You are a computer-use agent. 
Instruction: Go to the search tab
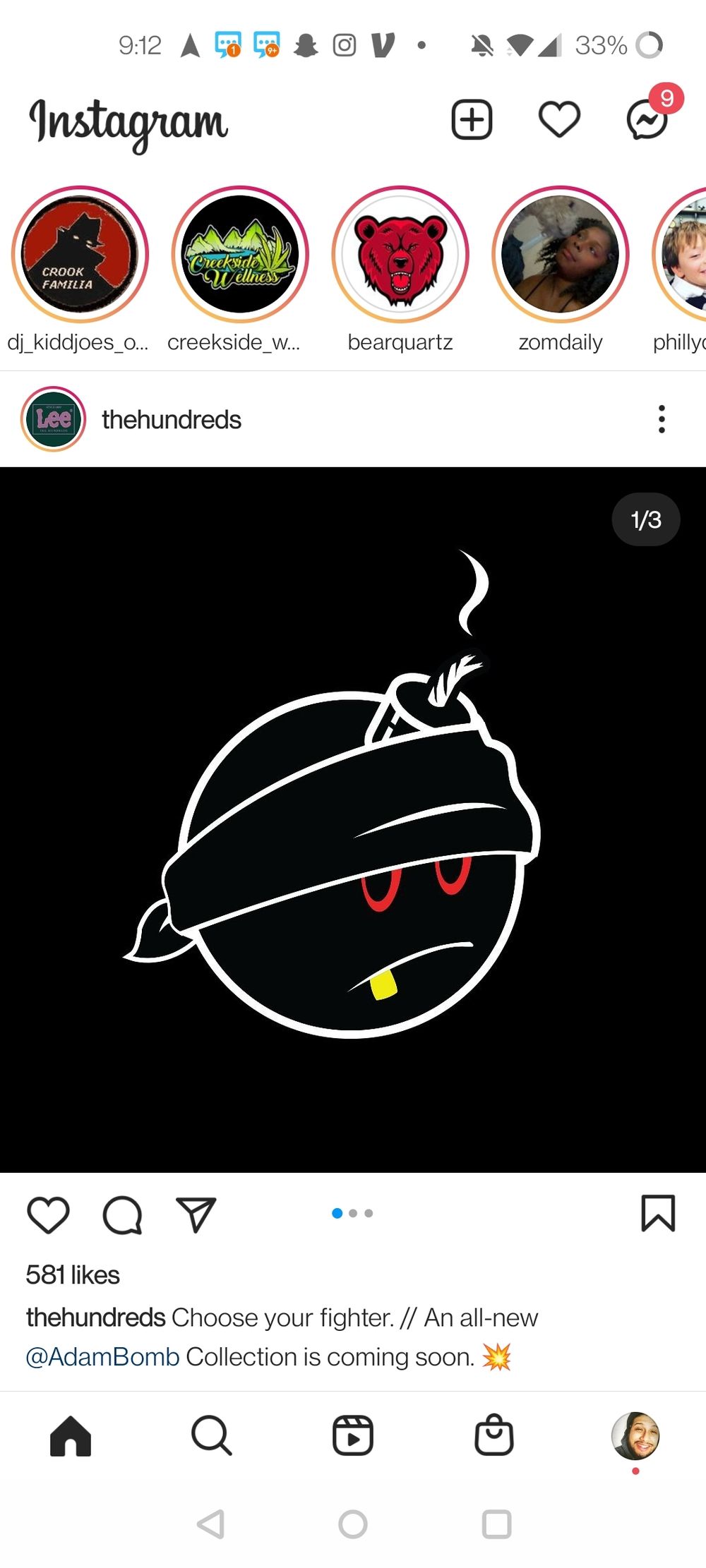coord(211,1435)
